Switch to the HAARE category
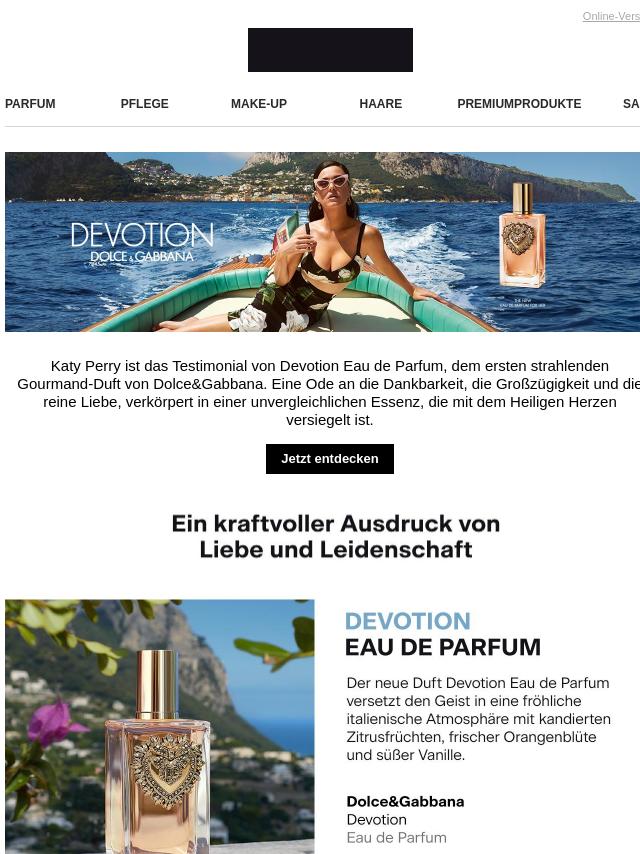The image size is (640, 854). [x=380, y=104]
